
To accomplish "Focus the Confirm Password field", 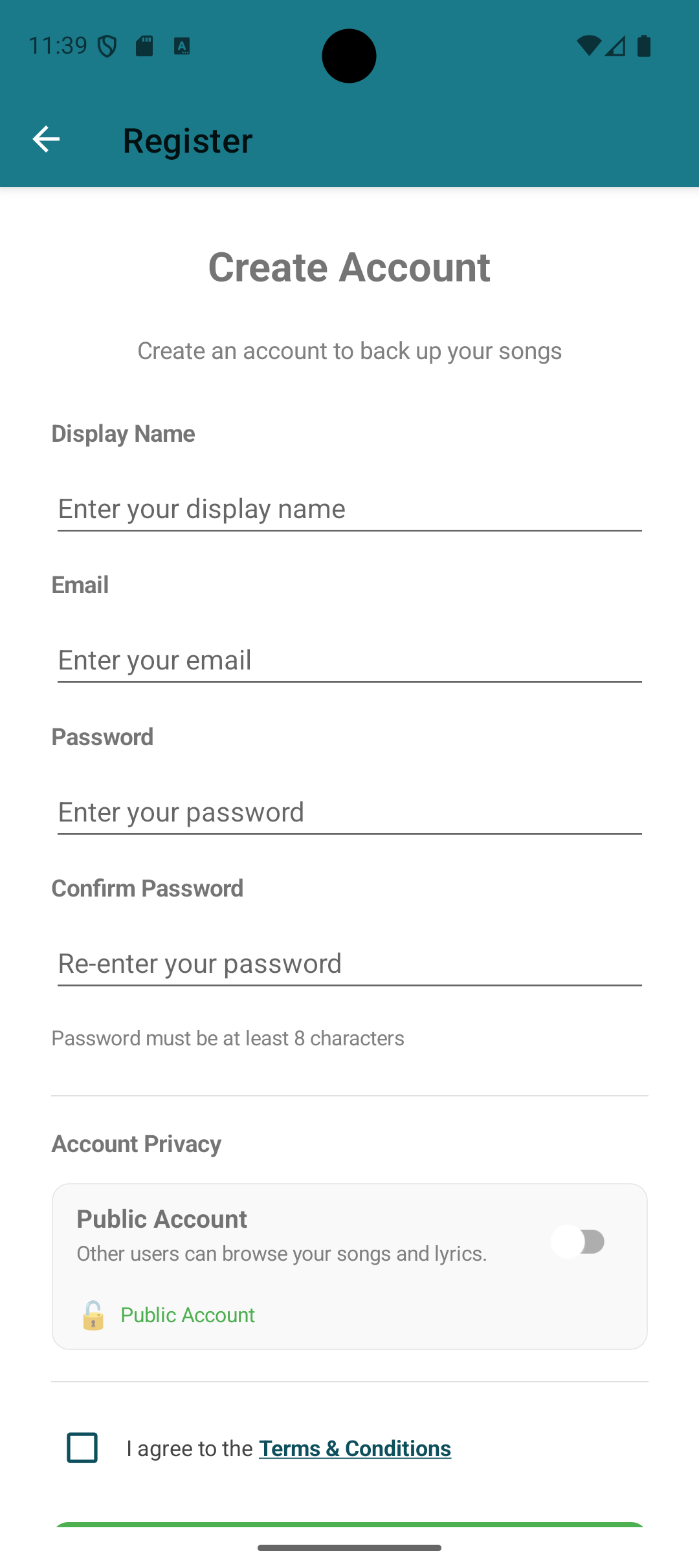I will 349,964.
